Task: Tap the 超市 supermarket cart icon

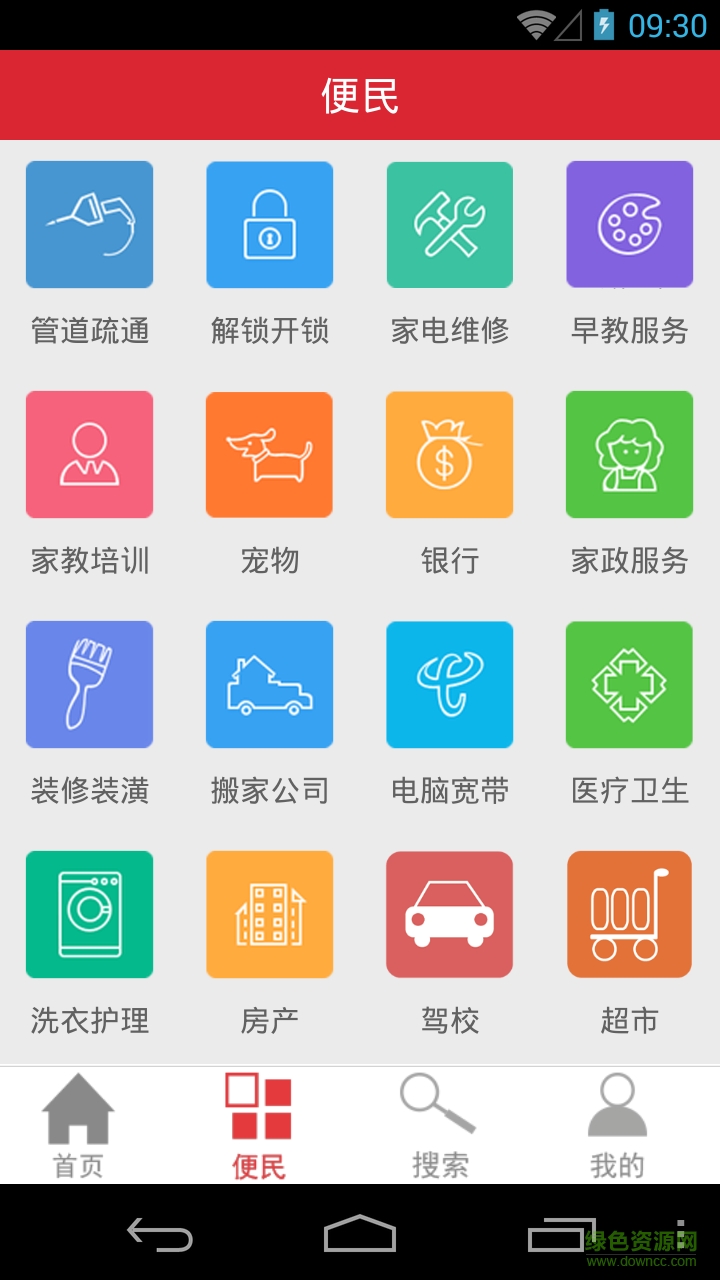Action: click(x=629, y=915)
